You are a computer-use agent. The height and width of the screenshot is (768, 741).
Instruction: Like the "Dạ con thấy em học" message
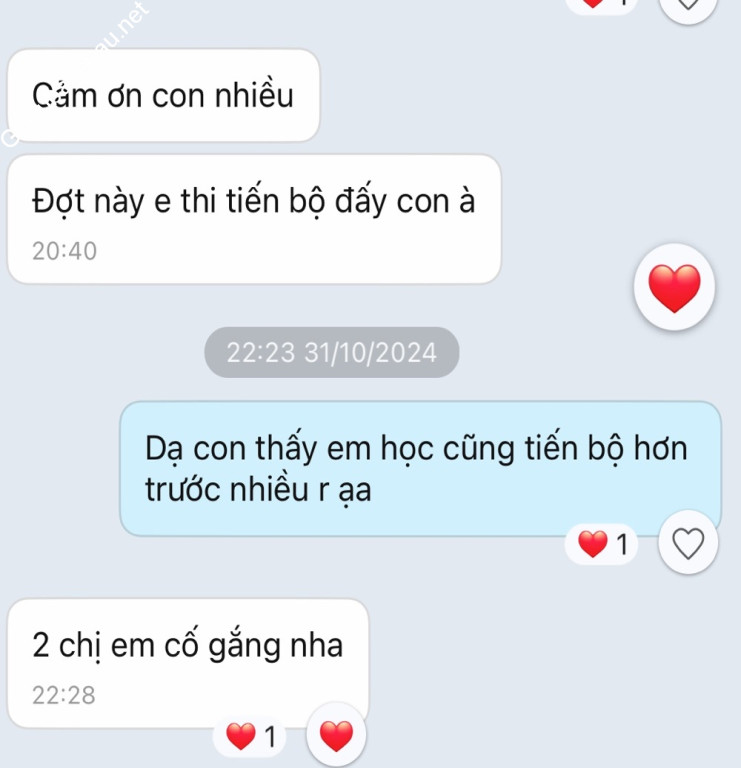(688, 545)
